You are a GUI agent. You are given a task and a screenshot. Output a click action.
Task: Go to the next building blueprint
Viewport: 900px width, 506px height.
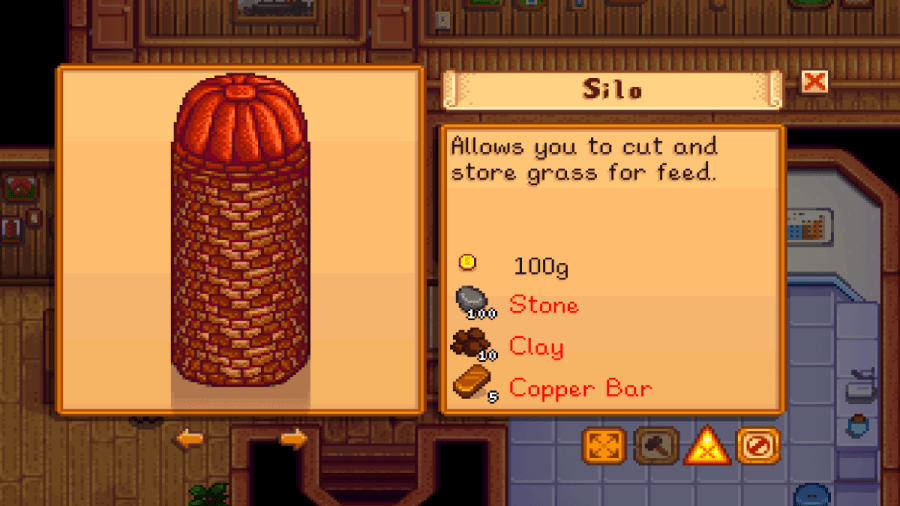[x=293, y=439]
